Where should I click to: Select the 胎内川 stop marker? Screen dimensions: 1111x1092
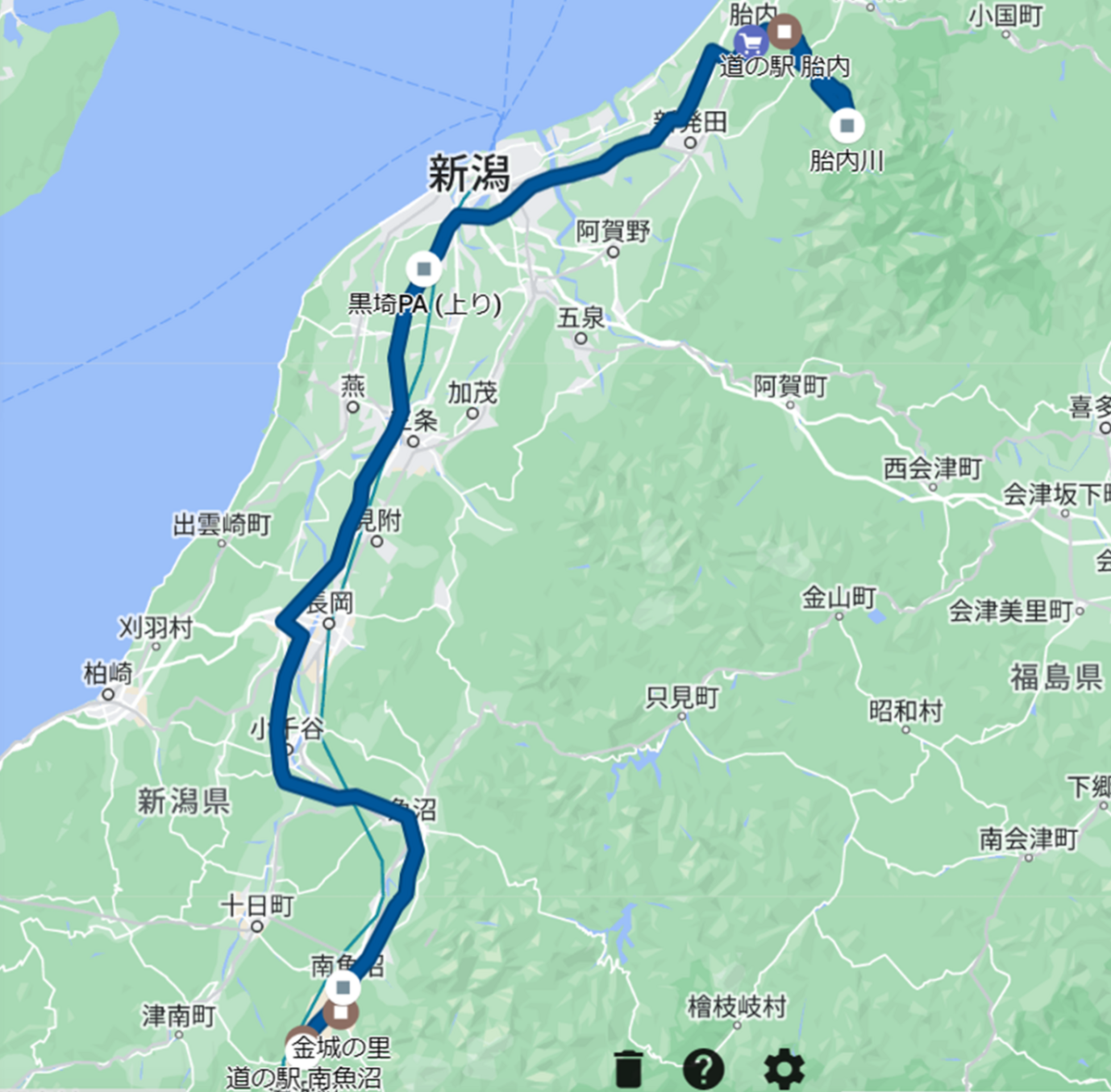847,124
